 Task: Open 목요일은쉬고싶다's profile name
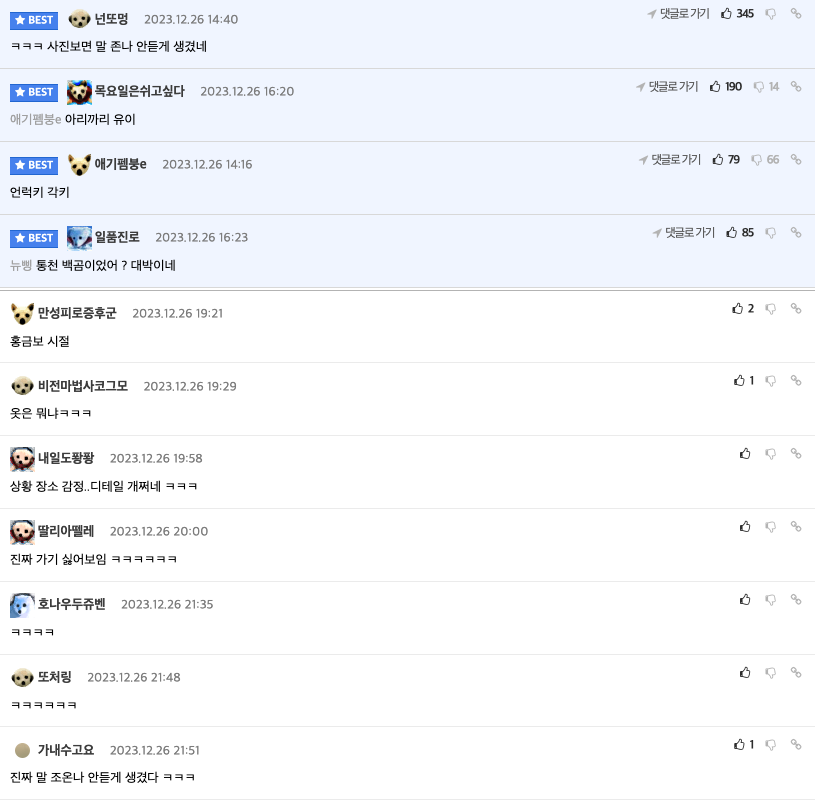click(x=139, y=91)
